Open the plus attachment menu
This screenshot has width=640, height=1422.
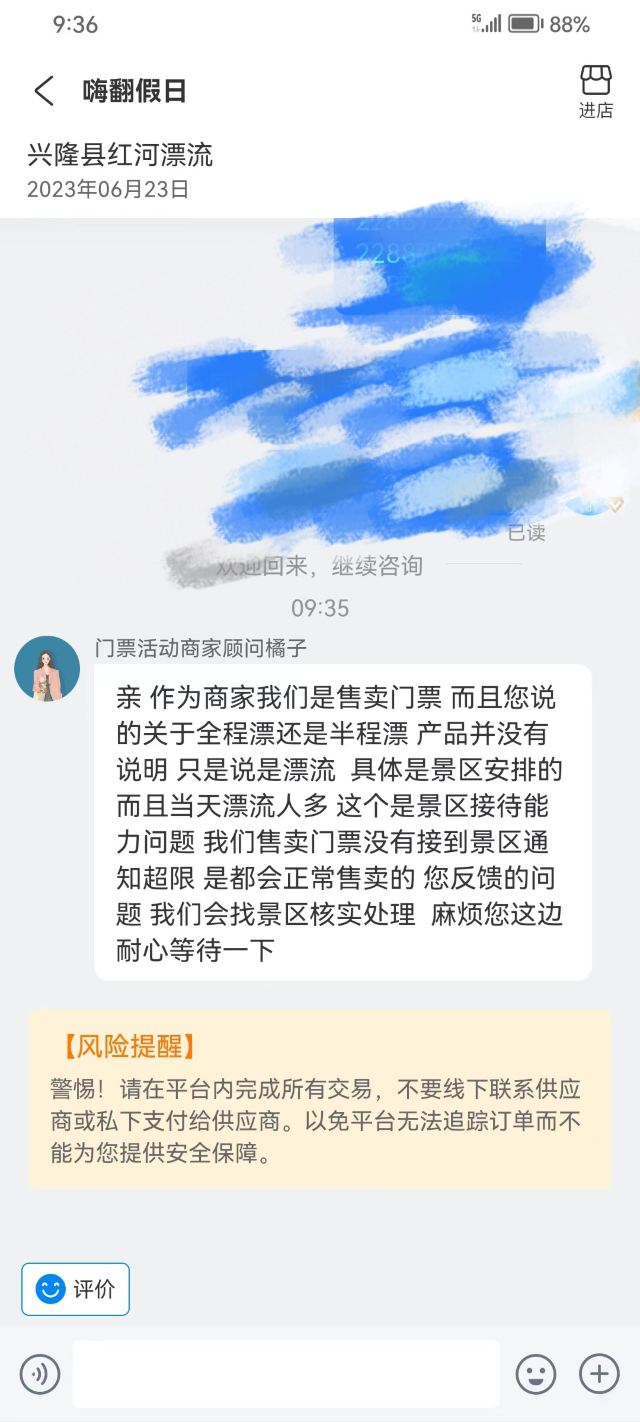point(599,1374)
